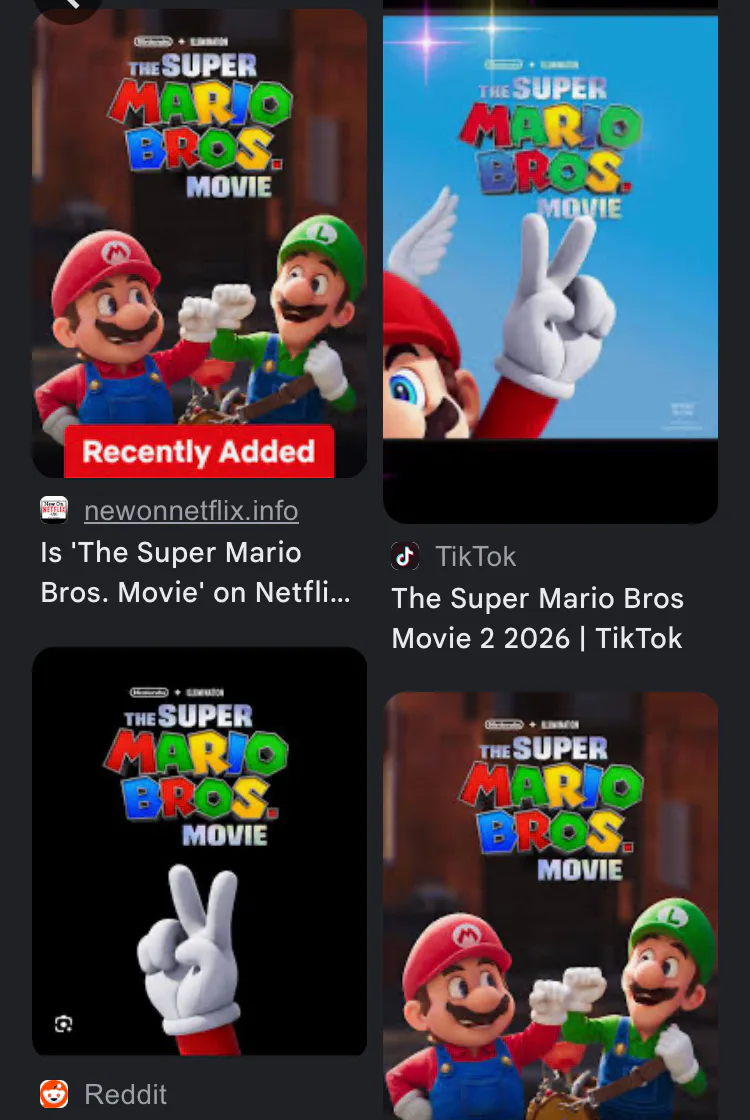
Task: Open the Reddit black poster image
Action: [199, 850]
